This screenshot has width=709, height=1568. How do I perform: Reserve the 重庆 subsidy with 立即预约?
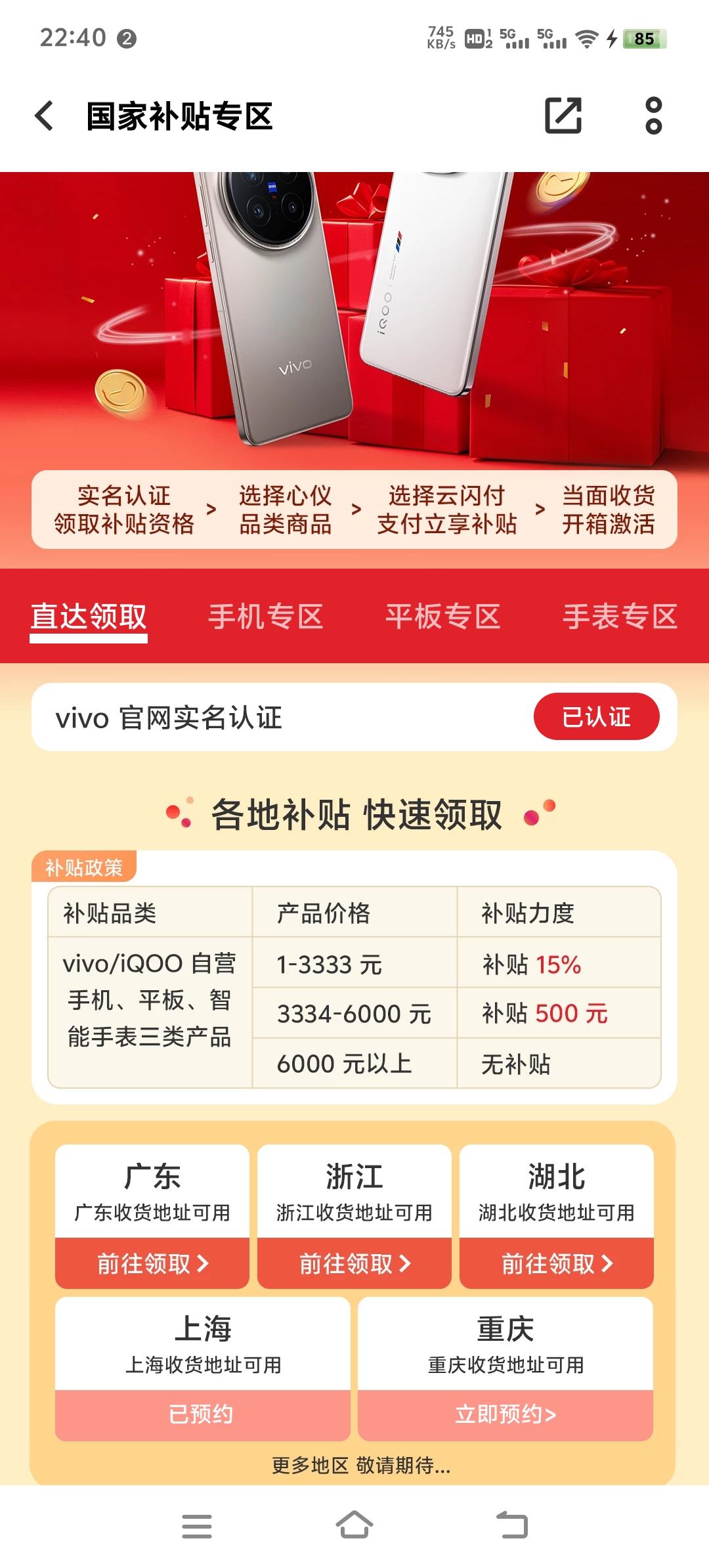505,1414
